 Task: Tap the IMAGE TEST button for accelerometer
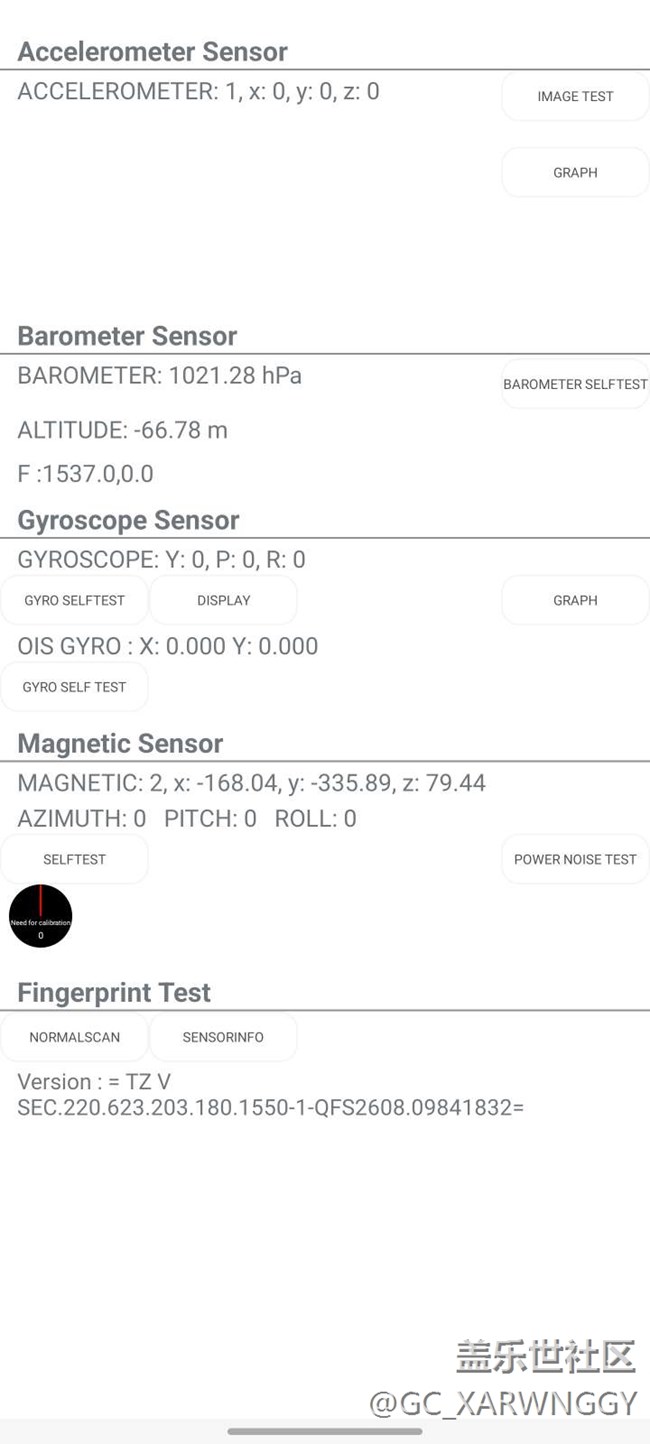tap(575, 97)
